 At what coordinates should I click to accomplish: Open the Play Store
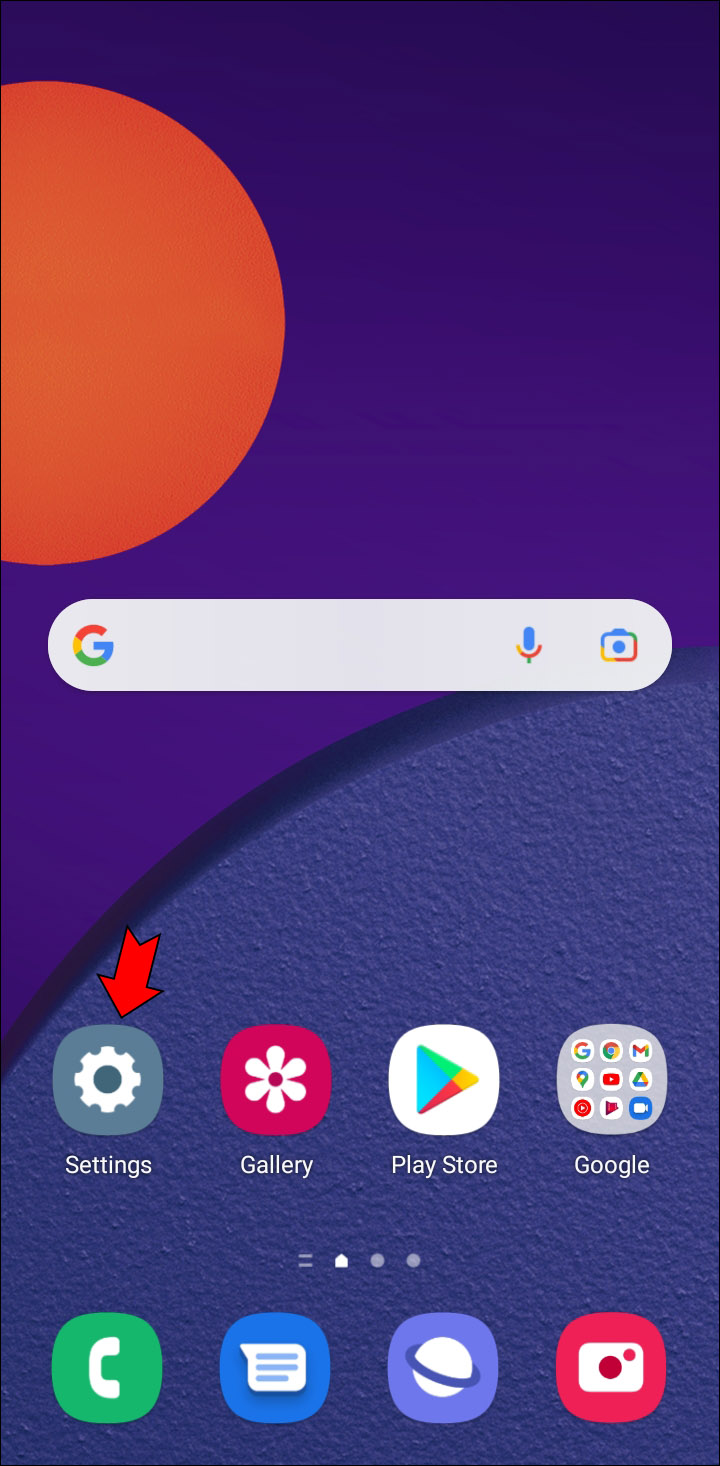[444, 1080]
